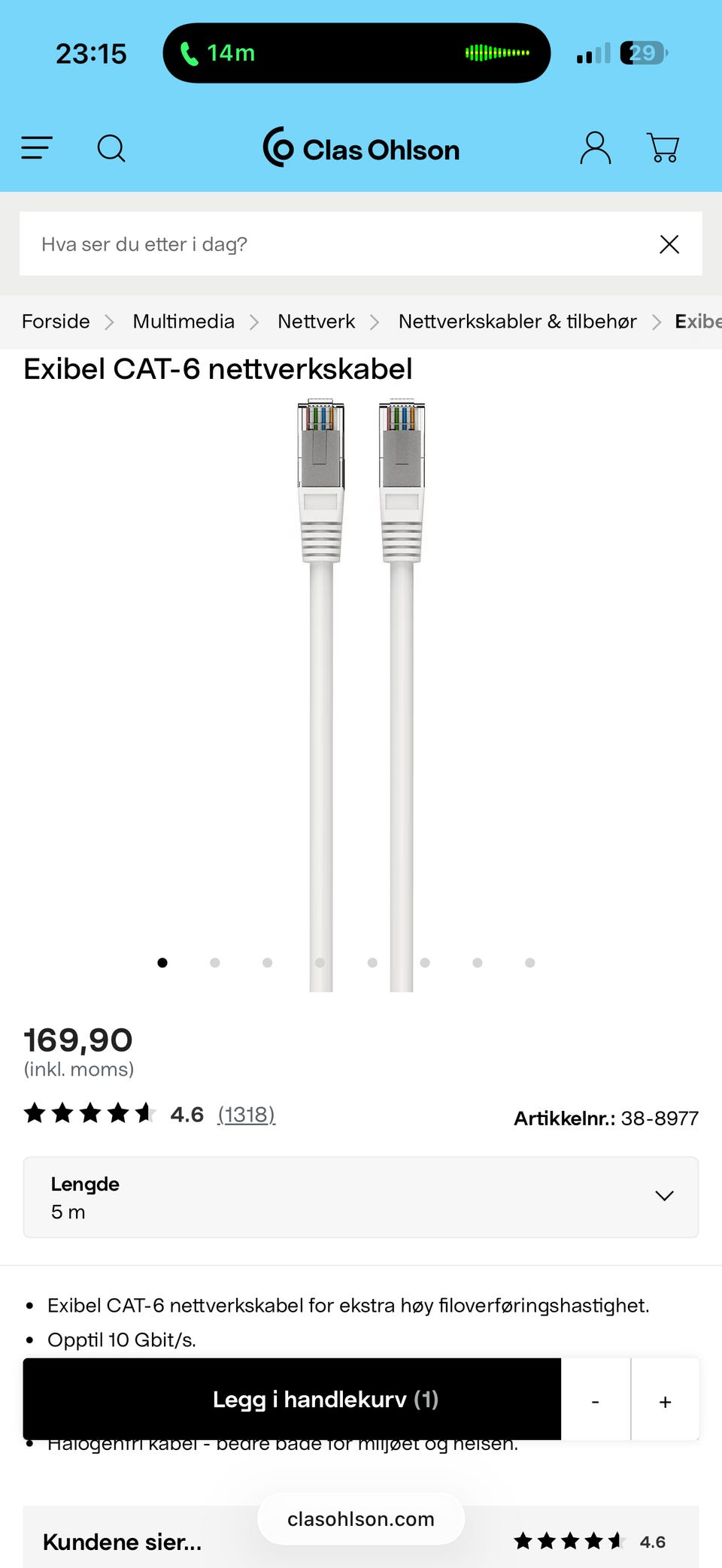Open the user account icon
This screenshot has height=1568, width=722.
tap(595, 147)
